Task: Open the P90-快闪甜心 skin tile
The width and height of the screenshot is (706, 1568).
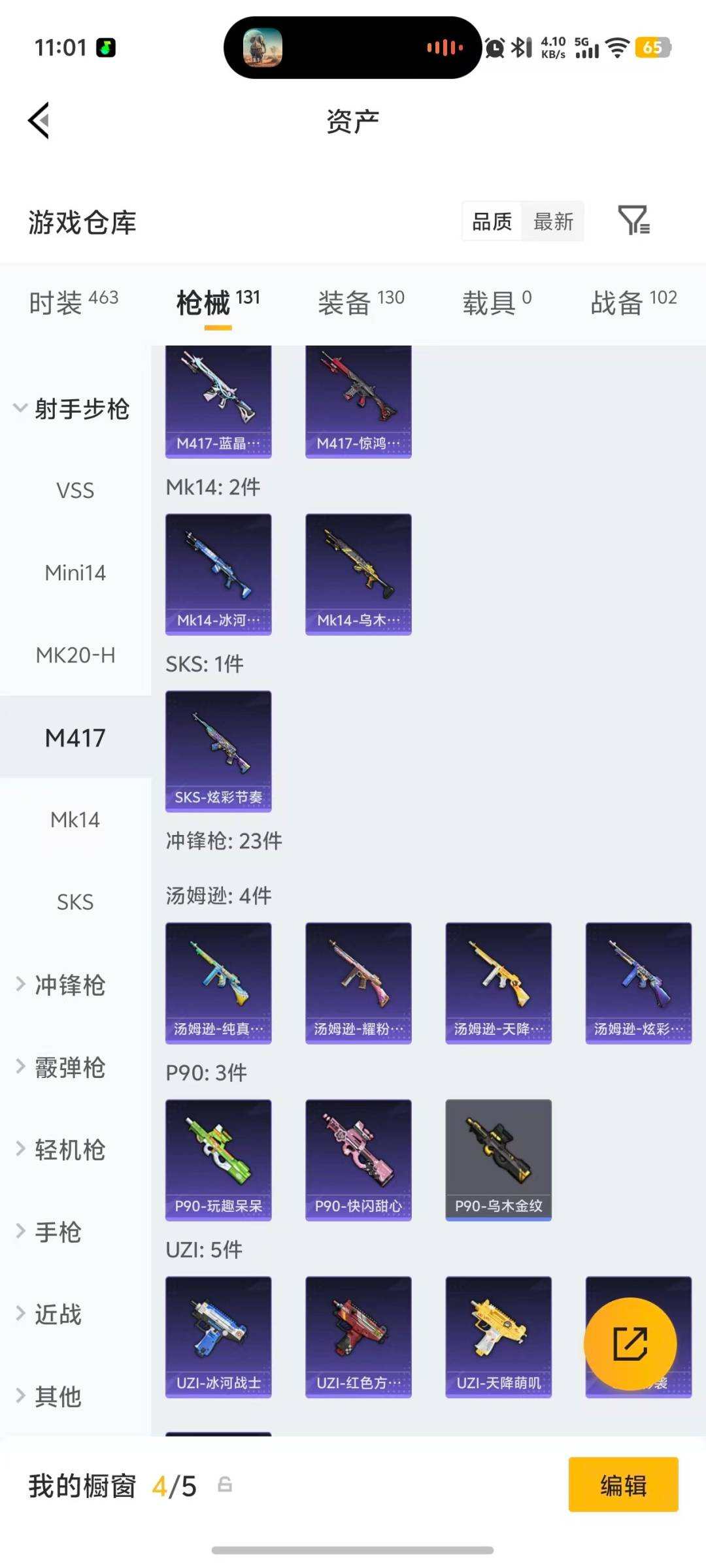Action: [x=358, y=1160]
